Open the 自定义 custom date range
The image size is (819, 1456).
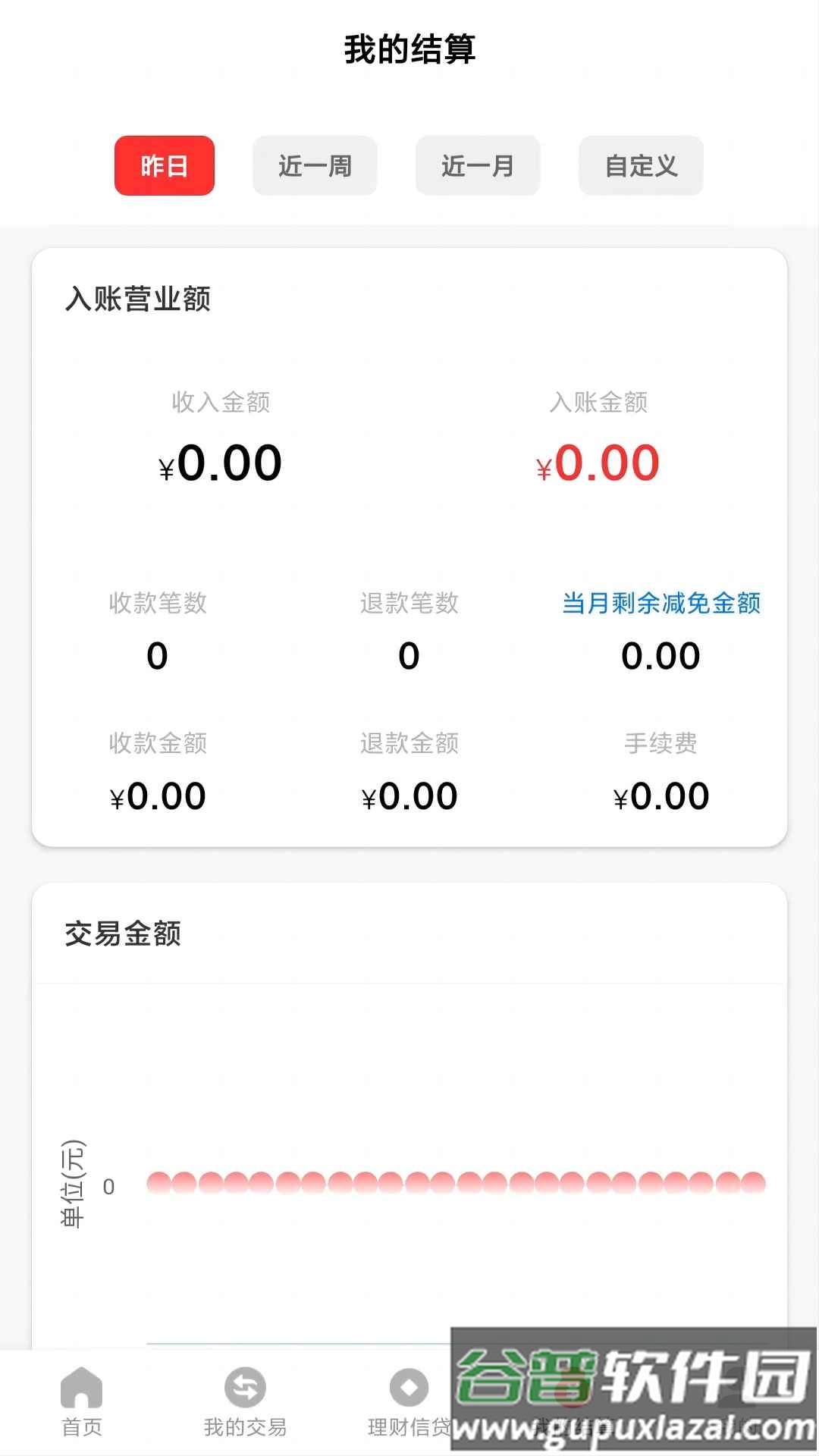pos(640,165)
